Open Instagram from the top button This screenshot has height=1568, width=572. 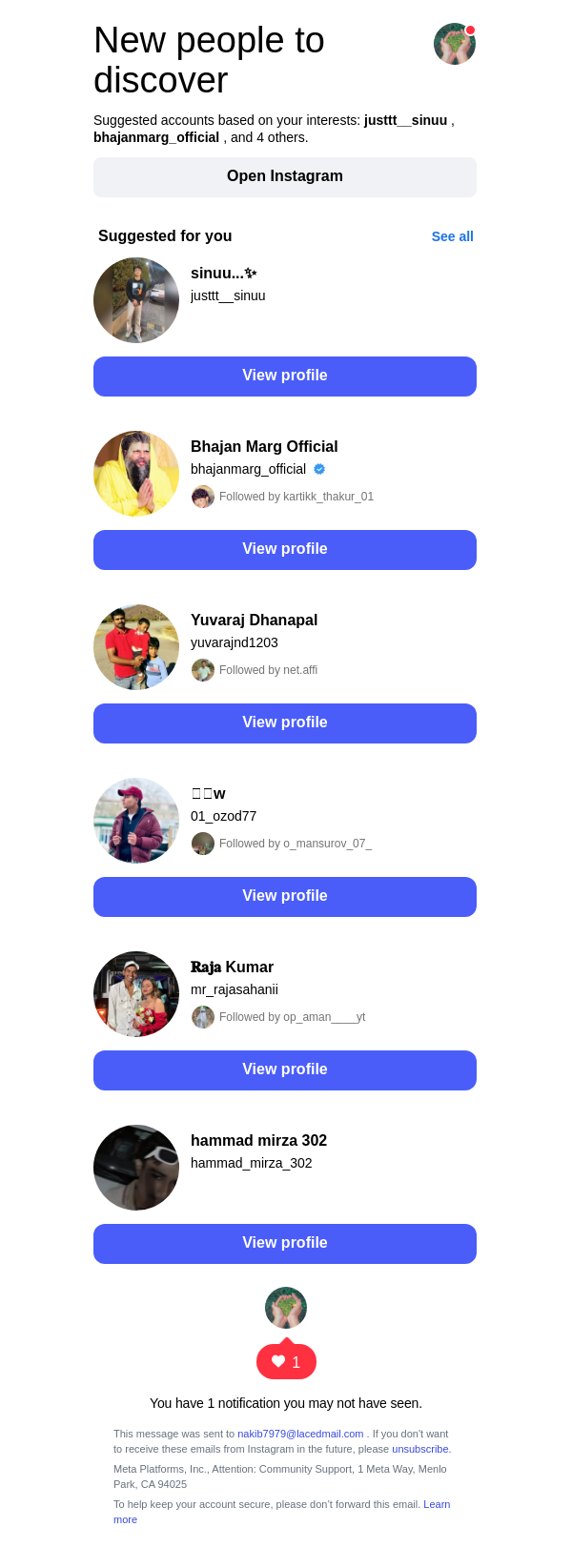click(285, 177)
